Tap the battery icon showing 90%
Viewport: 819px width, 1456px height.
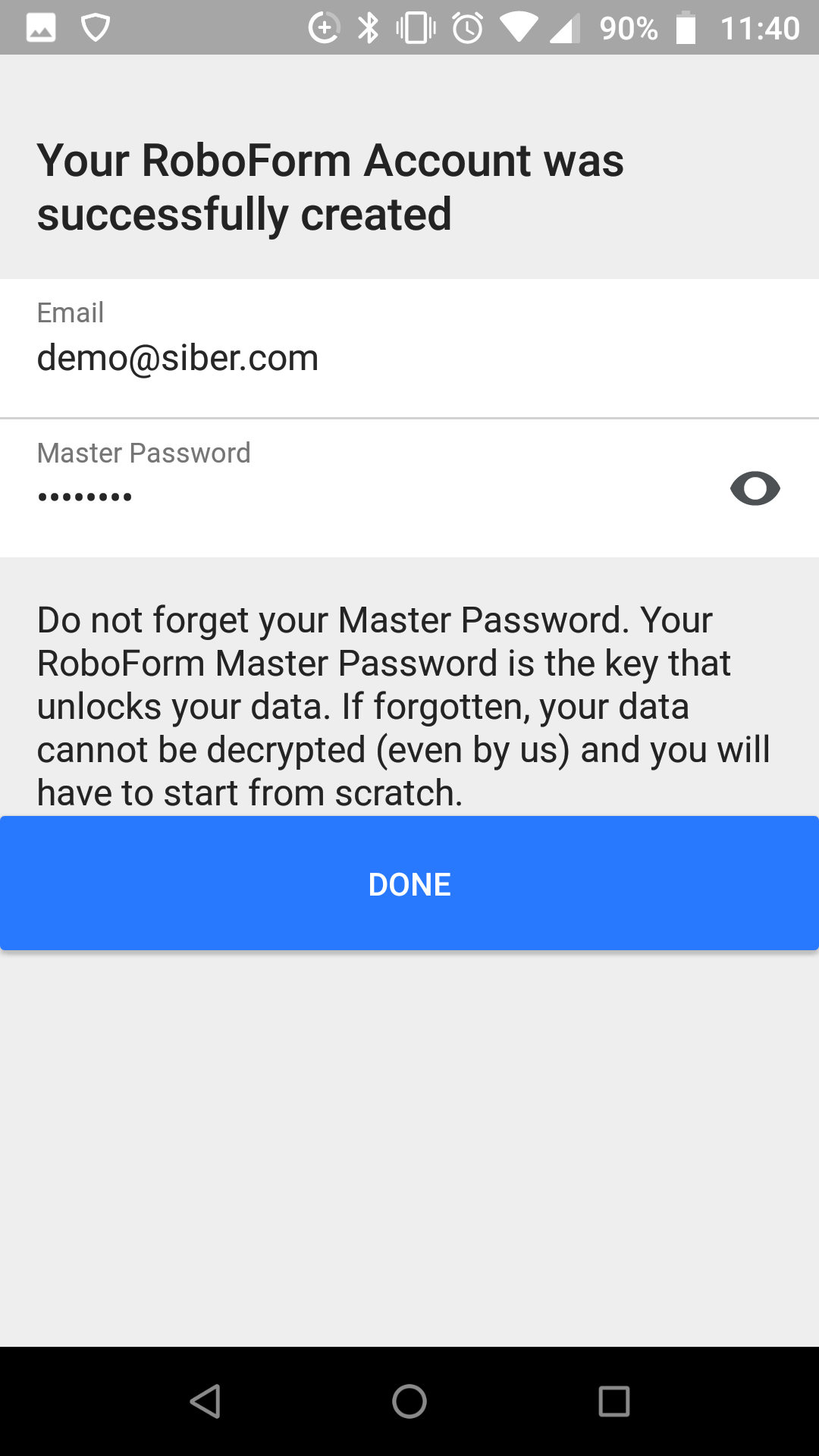pos(686,27)
